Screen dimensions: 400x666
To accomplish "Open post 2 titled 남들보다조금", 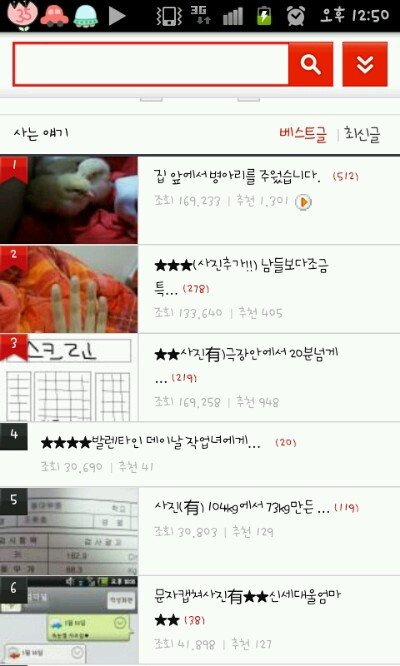I will (200, 289).
